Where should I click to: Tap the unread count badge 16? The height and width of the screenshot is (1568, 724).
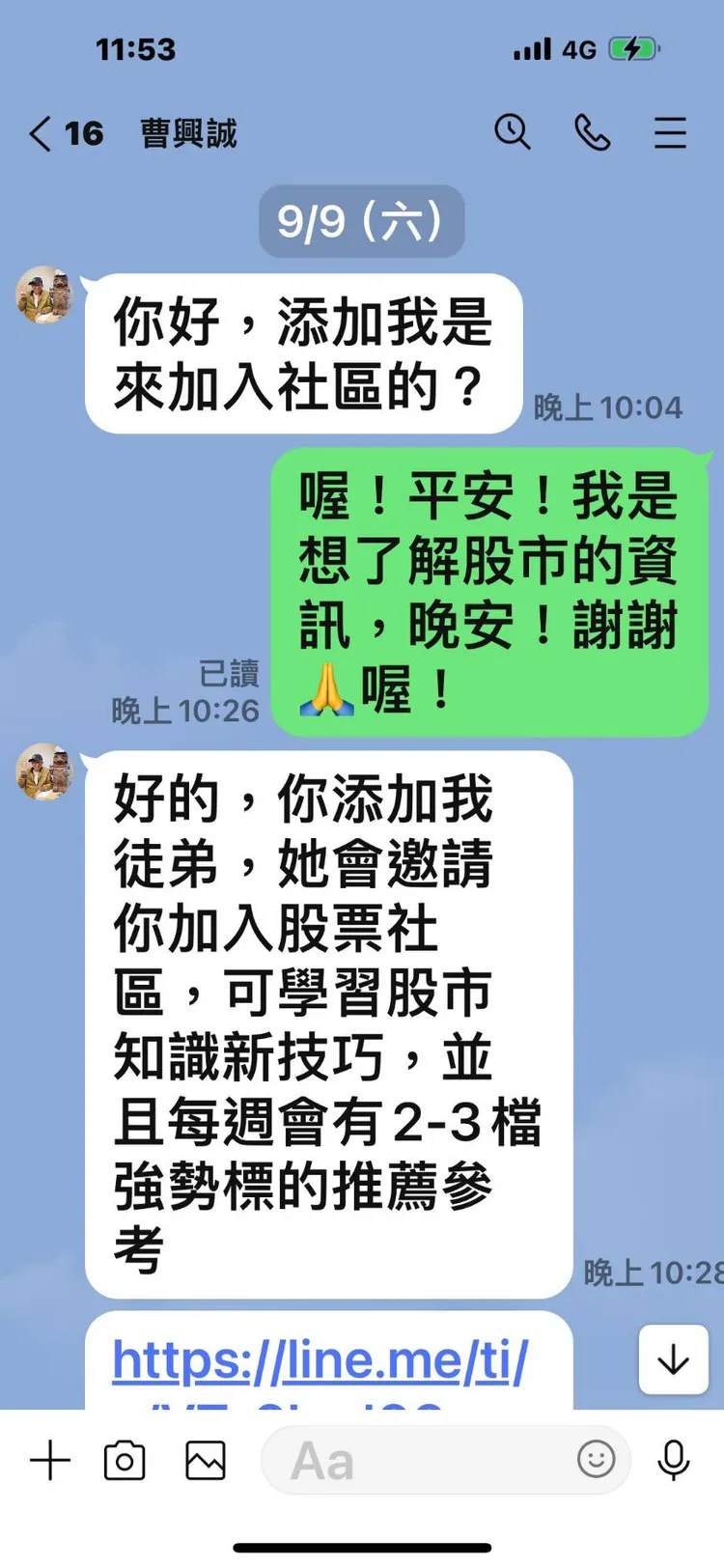[82, 133]
